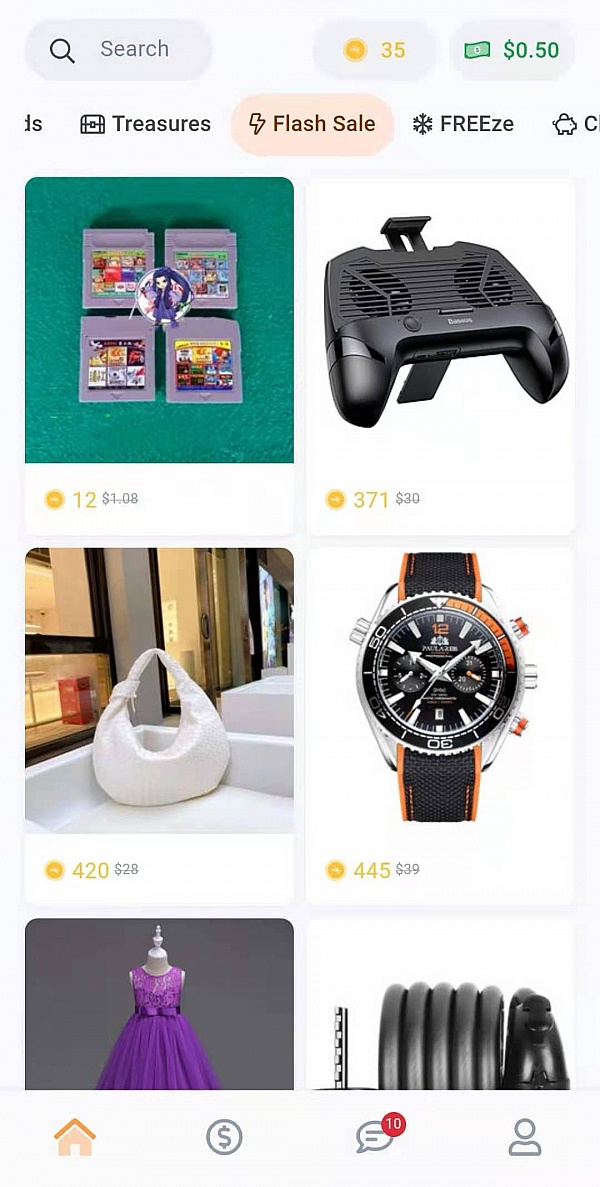View the white woven handbag item

tap(159, 690)
